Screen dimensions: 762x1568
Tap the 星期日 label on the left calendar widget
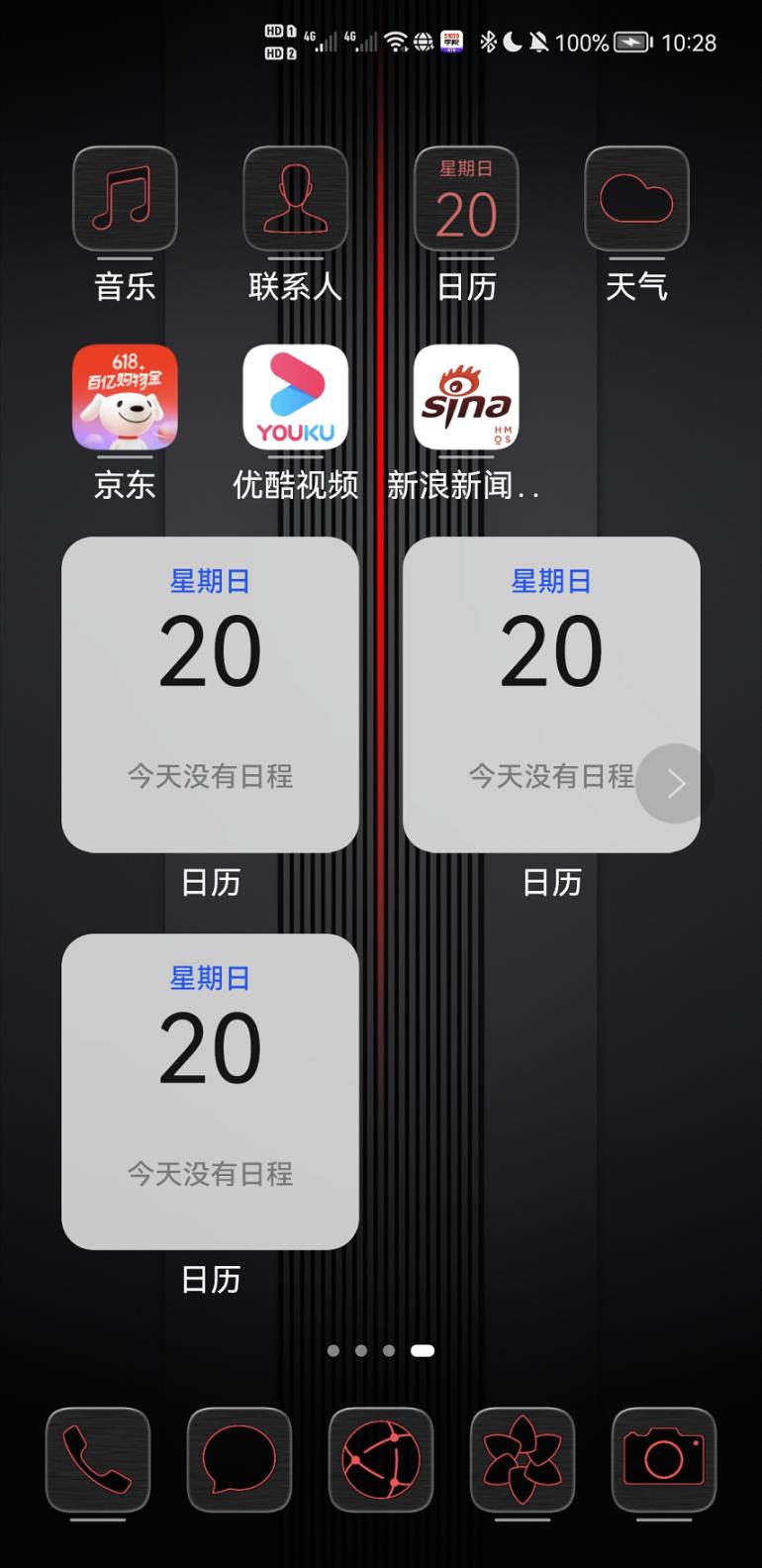tap(210, 582)
